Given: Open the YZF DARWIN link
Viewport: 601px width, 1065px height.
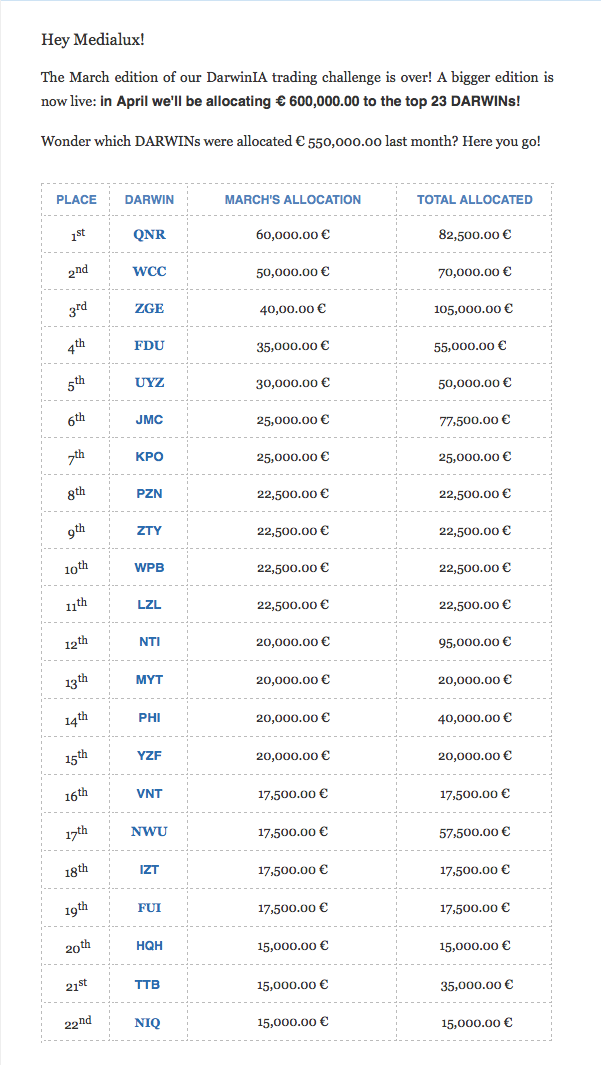Looking at the screenshot, I should click(149, 756).
